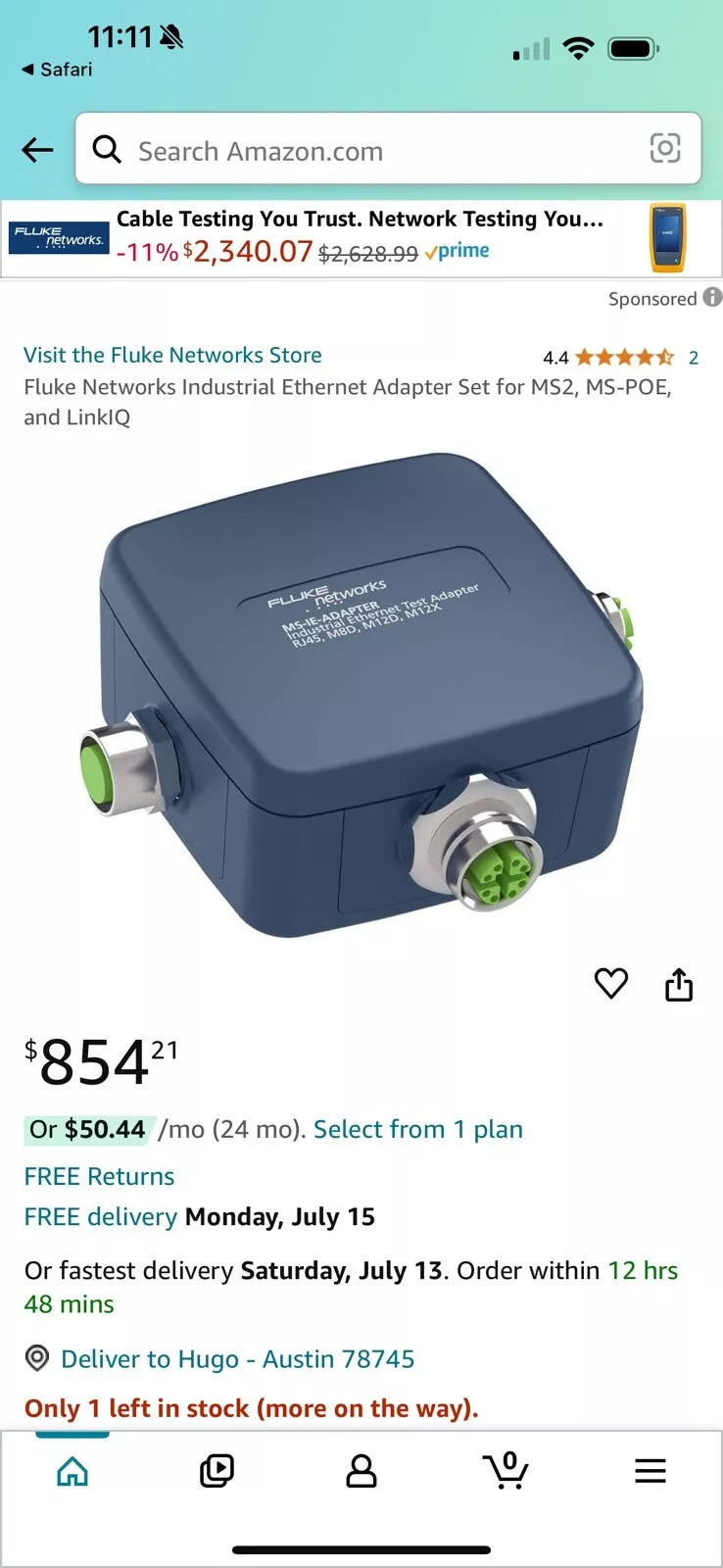The image size is (723, 1568).
Task: Return to Safari via status bar
Action: click(x=57, y=70)
